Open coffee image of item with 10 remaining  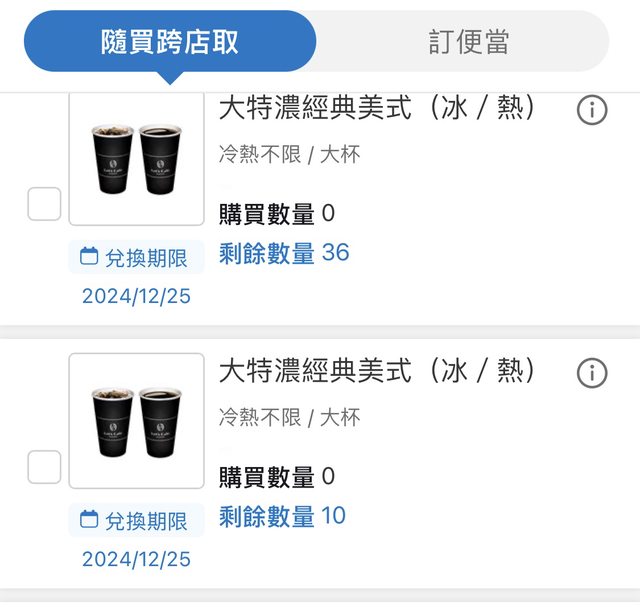[137, 421]
